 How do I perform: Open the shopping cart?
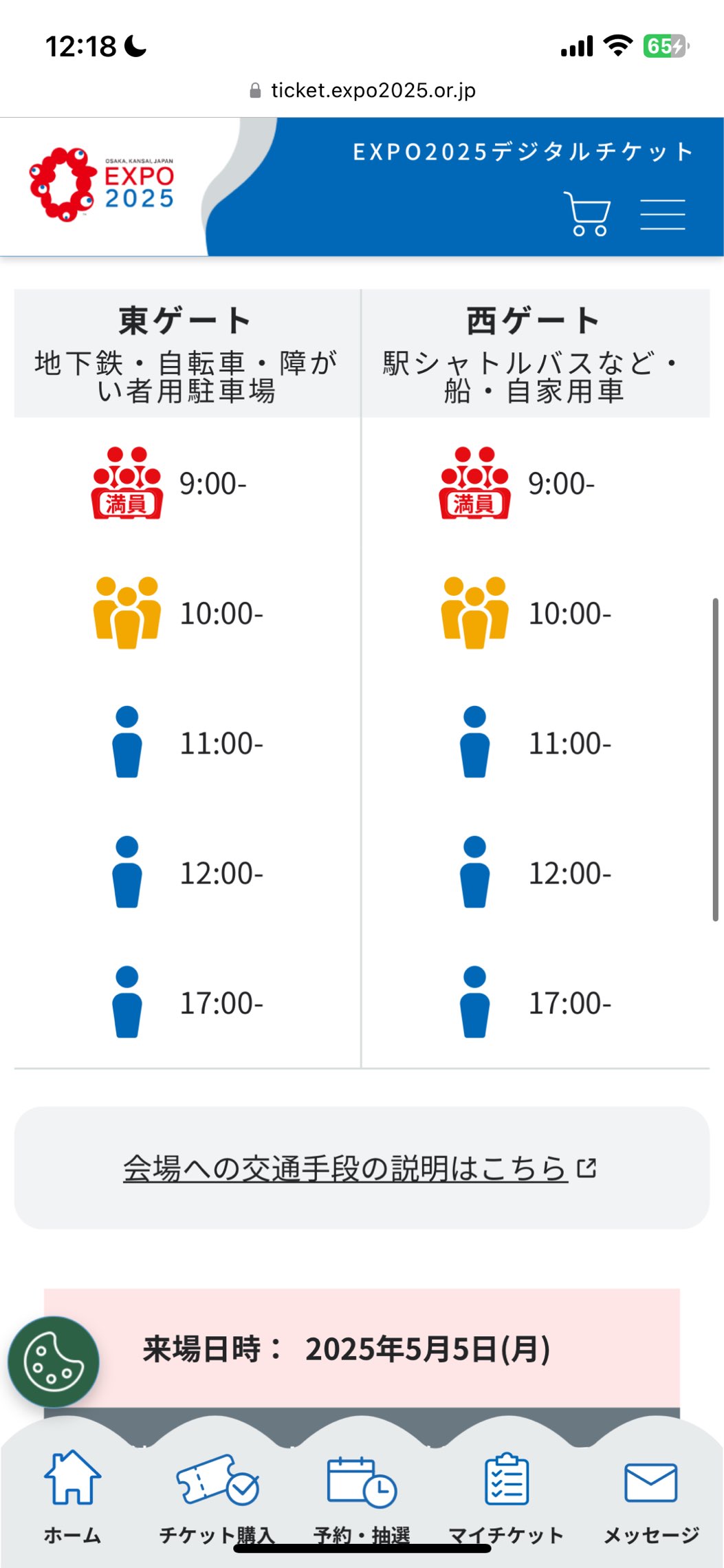click(x=586, y=214)
